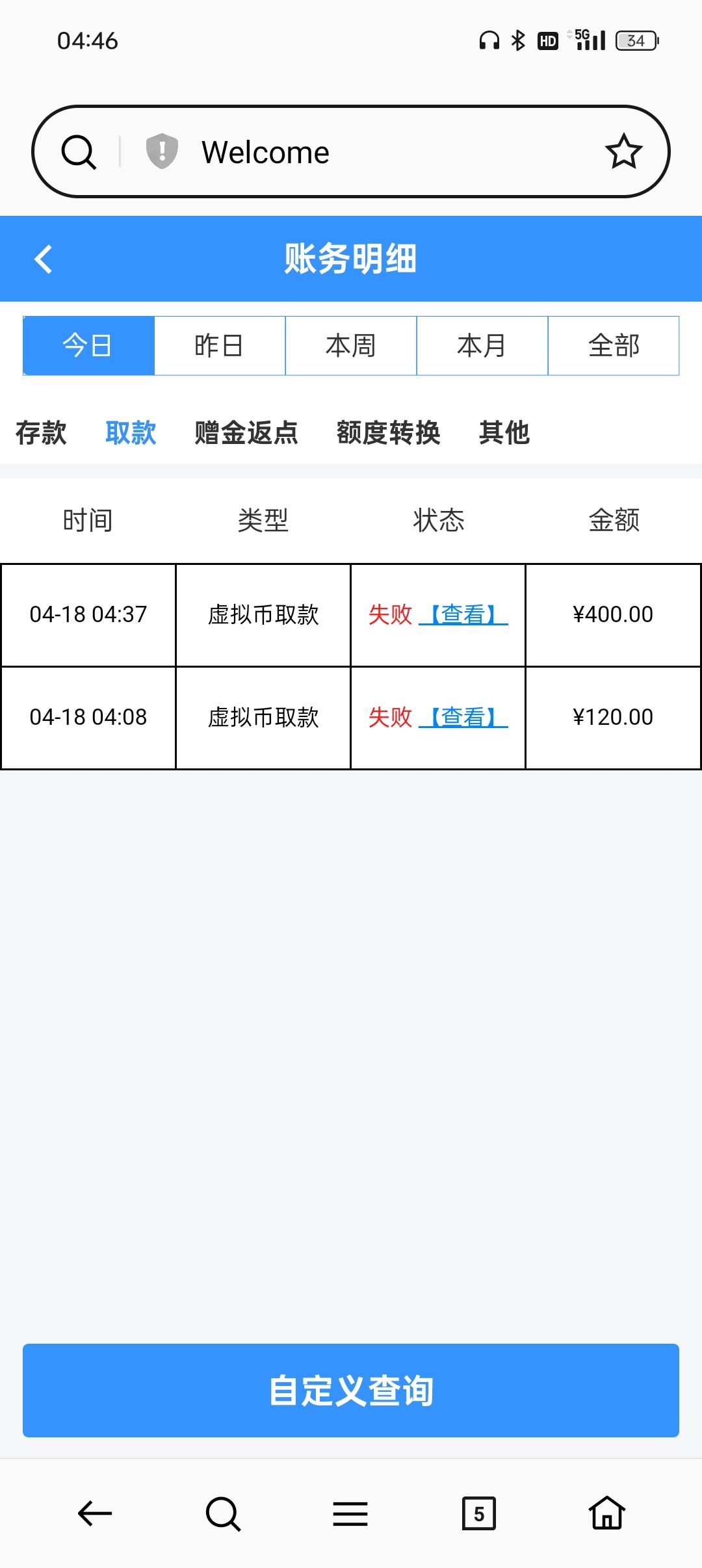The width and height of the screenshot is (702, 1568).
Task: View failure details for ¥120.00 withdrawal
Action: click(463, 717)
